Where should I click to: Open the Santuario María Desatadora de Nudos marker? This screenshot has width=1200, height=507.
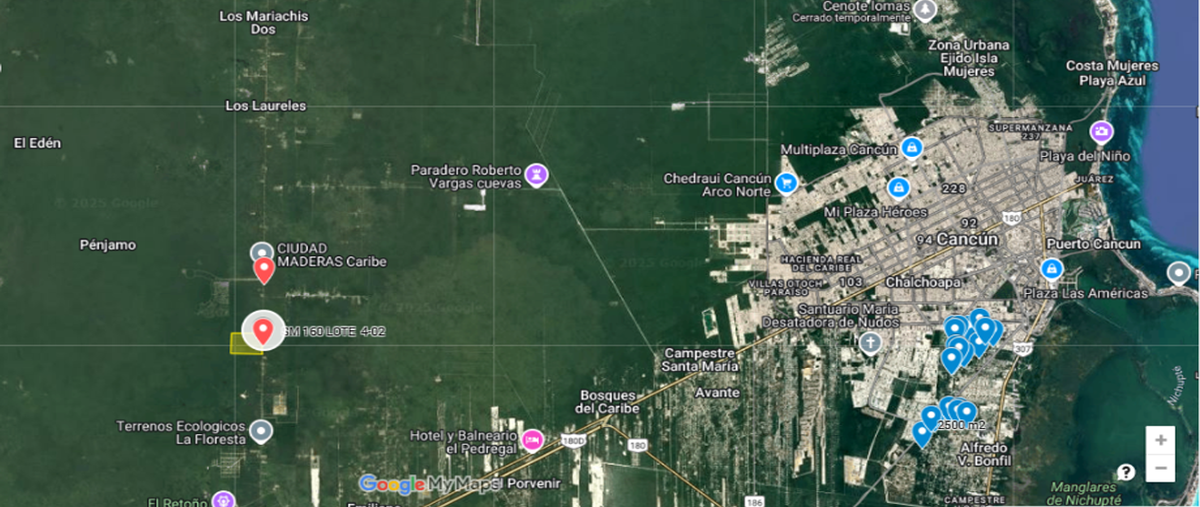[x=870, y=343]
